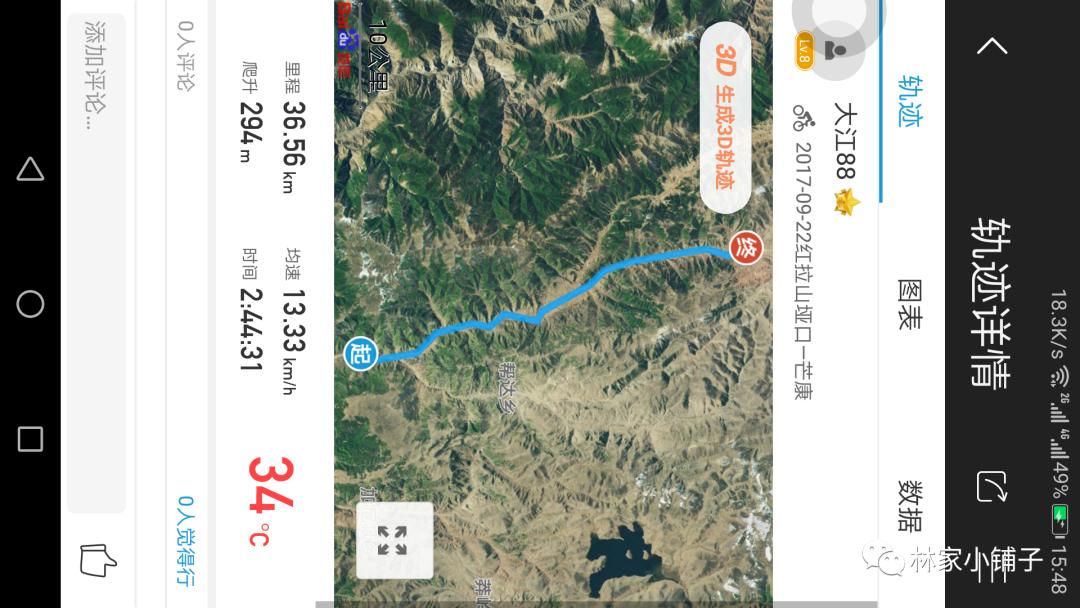
Task: Switch to the 图表 tab
Action: 910,304
